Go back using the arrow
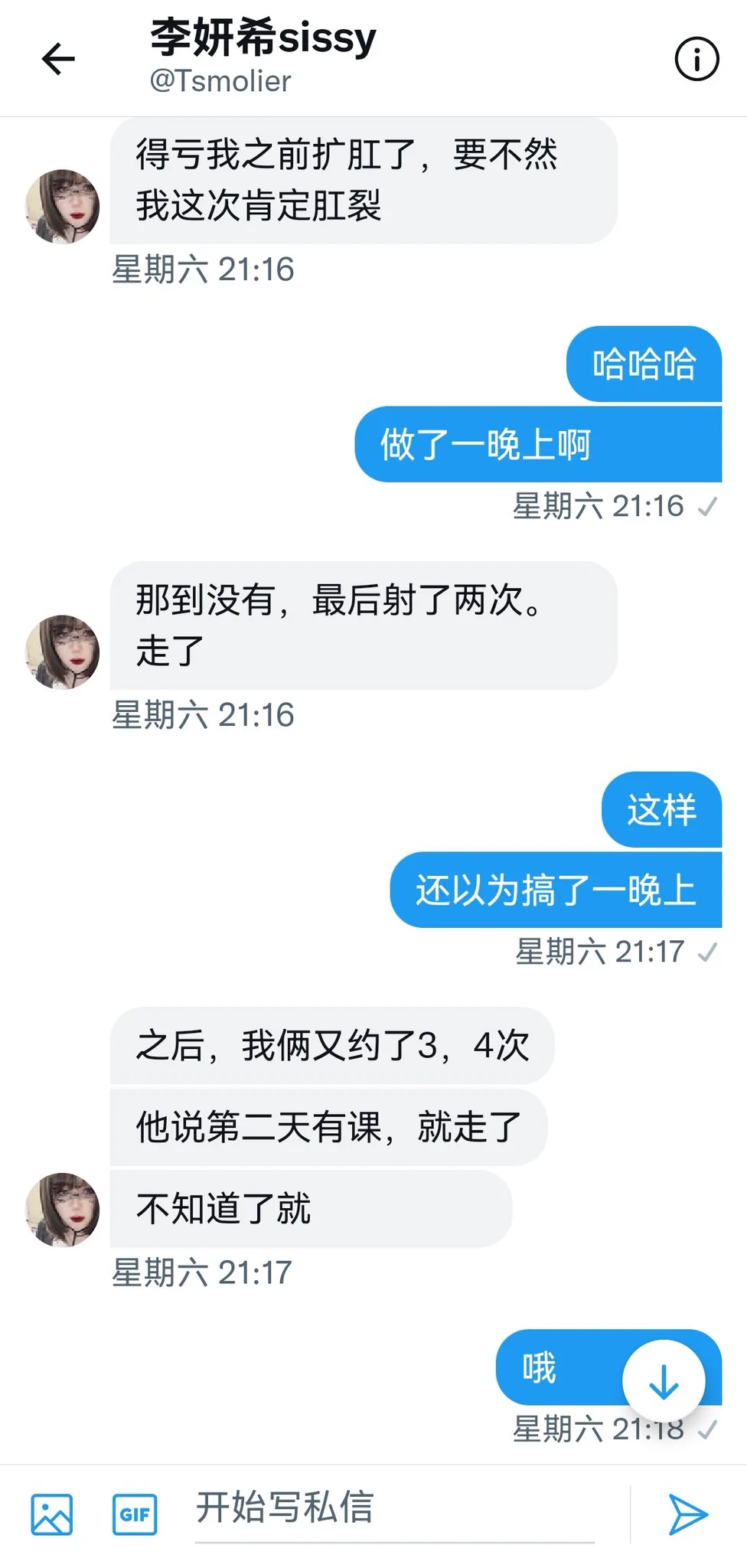This screenshot has height=1568, width=747. [58, 59]
